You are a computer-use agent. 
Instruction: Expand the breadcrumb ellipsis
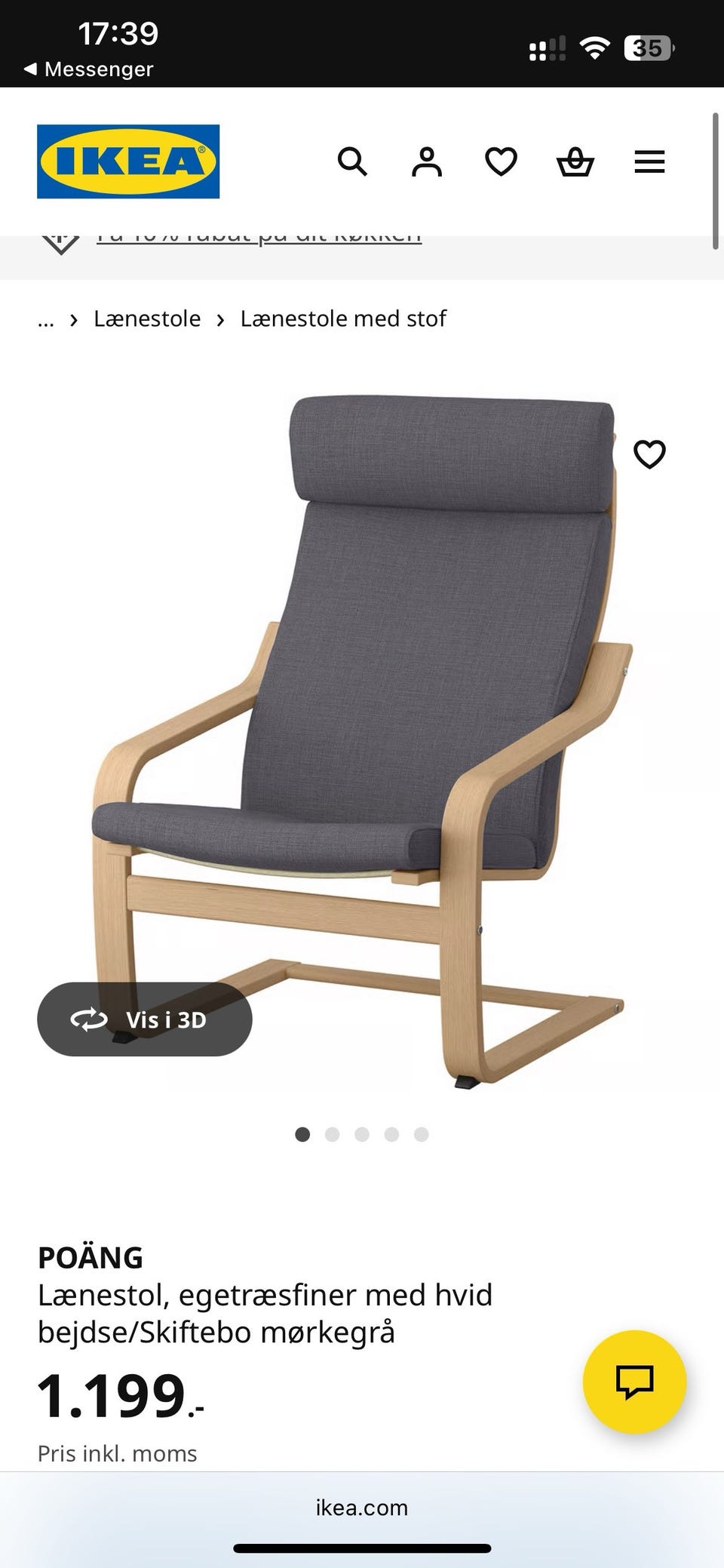[46, 320]
